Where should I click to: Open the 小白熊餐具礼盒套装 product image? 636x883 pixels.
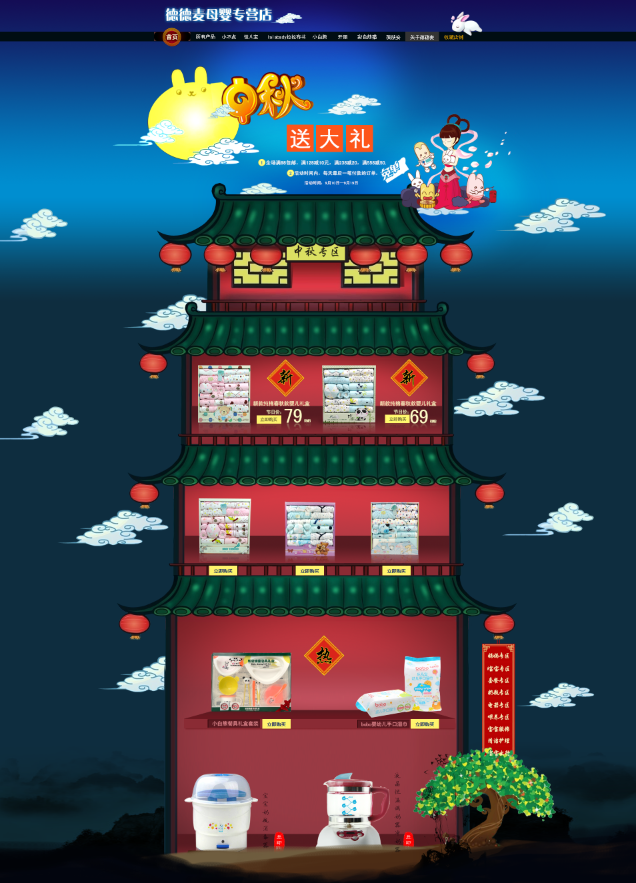[x=251, y=682]
